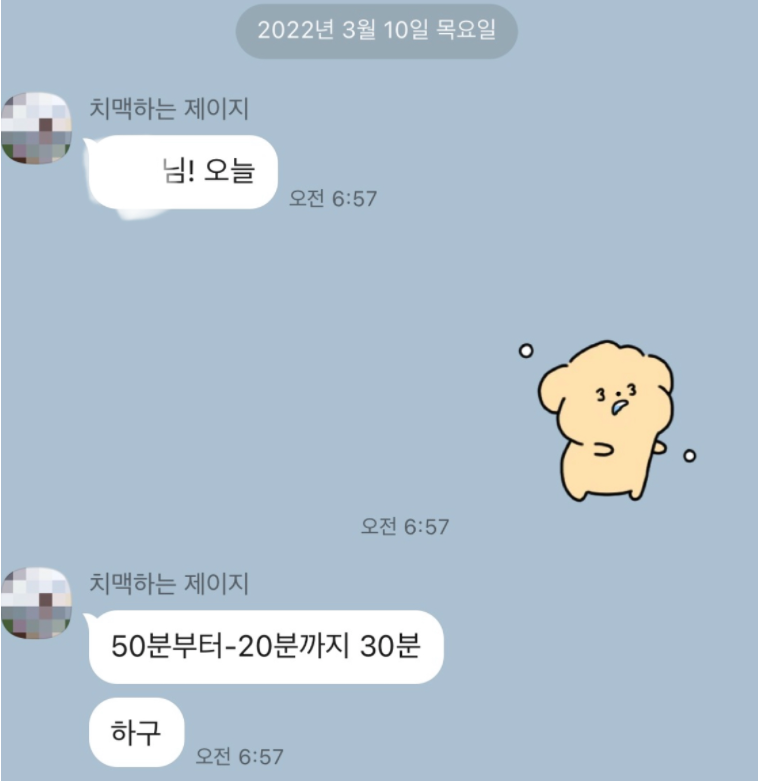
Task: Open sender's profile picture beside "님! 오늘" message
Action: [x=37, y=128]
